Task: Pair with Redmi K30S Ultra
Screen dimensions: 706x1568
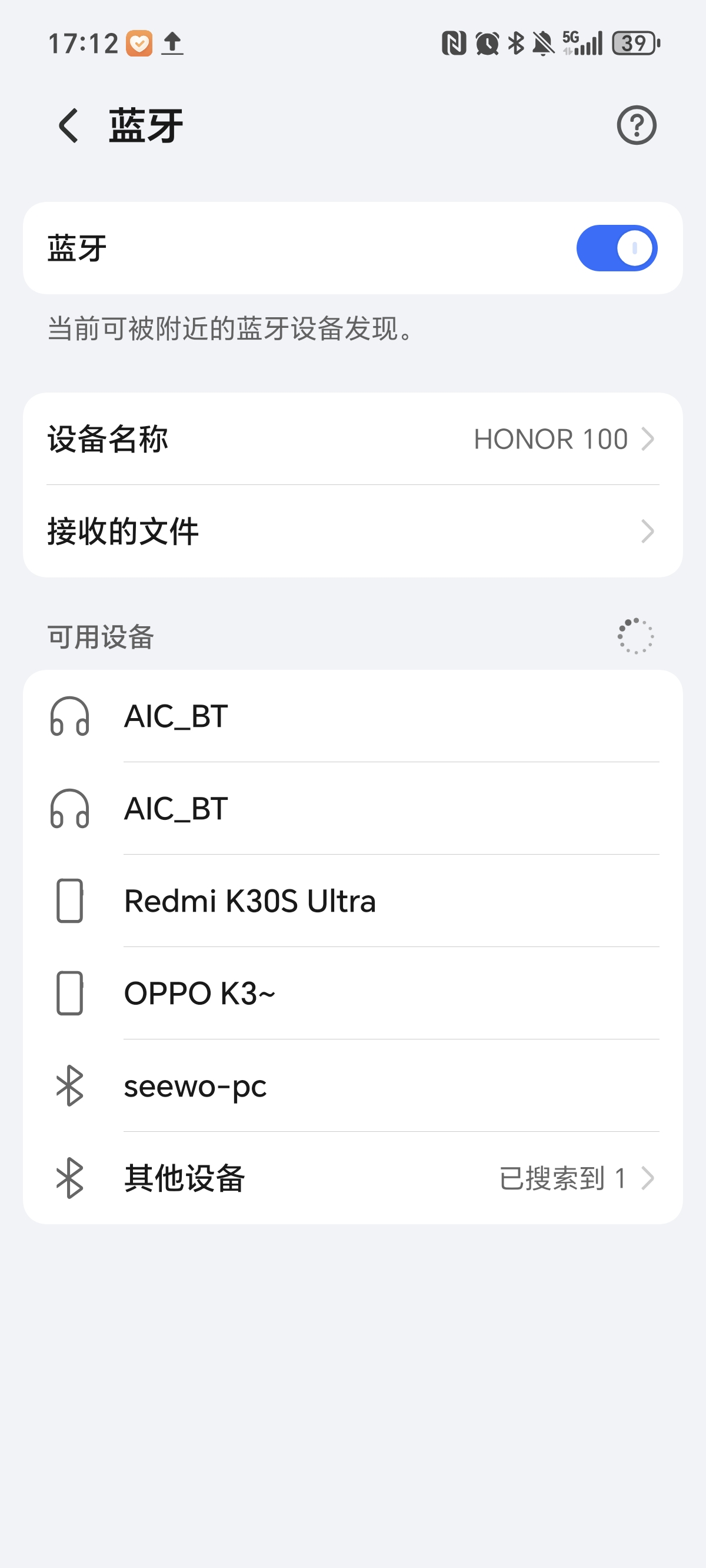Action: point(353,901)
